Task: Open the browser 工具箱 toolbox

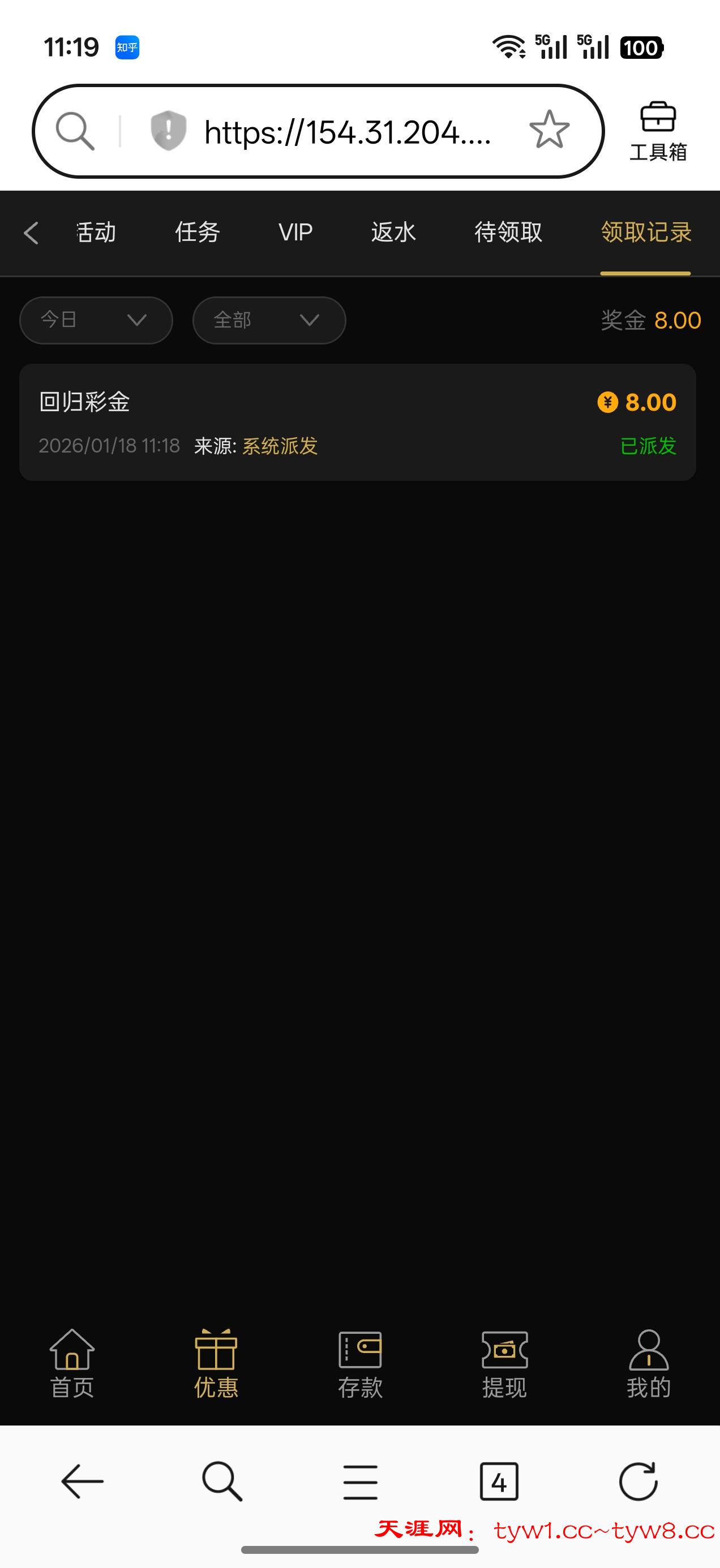Action: pyautogui.click(x=658, y=131)
